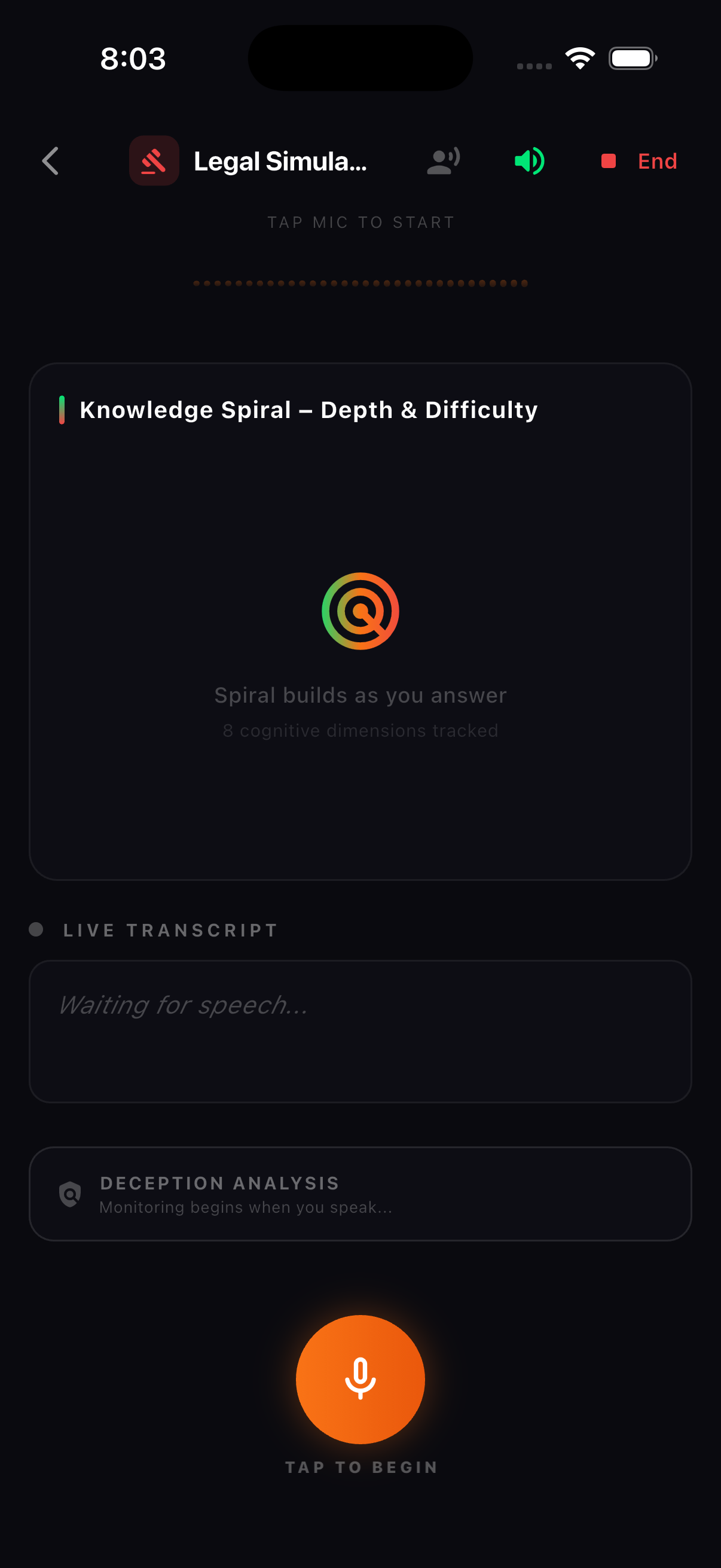Screen dimensions: 721x1568
Task: Go back using the top-left arrow
Action: tap(50, 161)
